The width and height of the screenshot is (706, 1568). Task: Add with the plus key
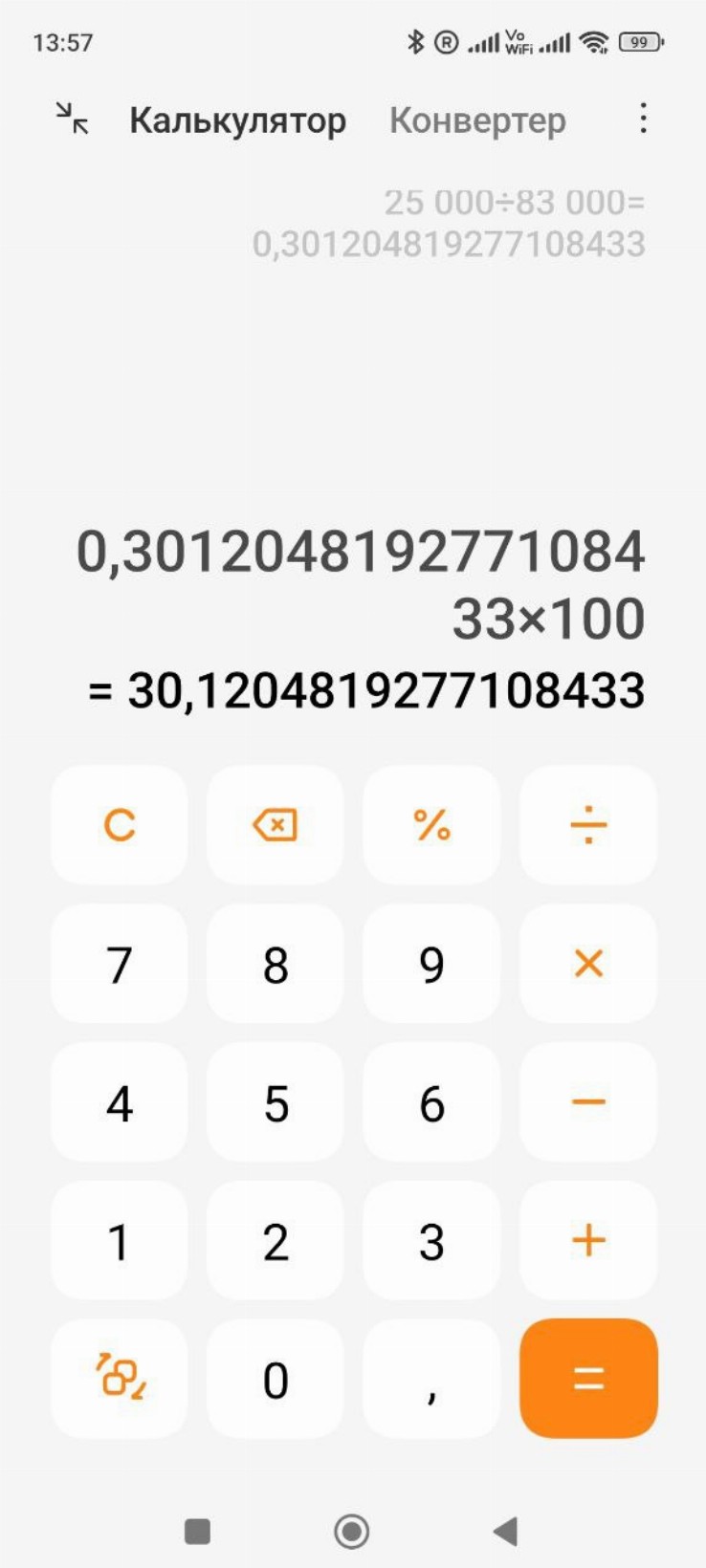(x=588, y=1241)
